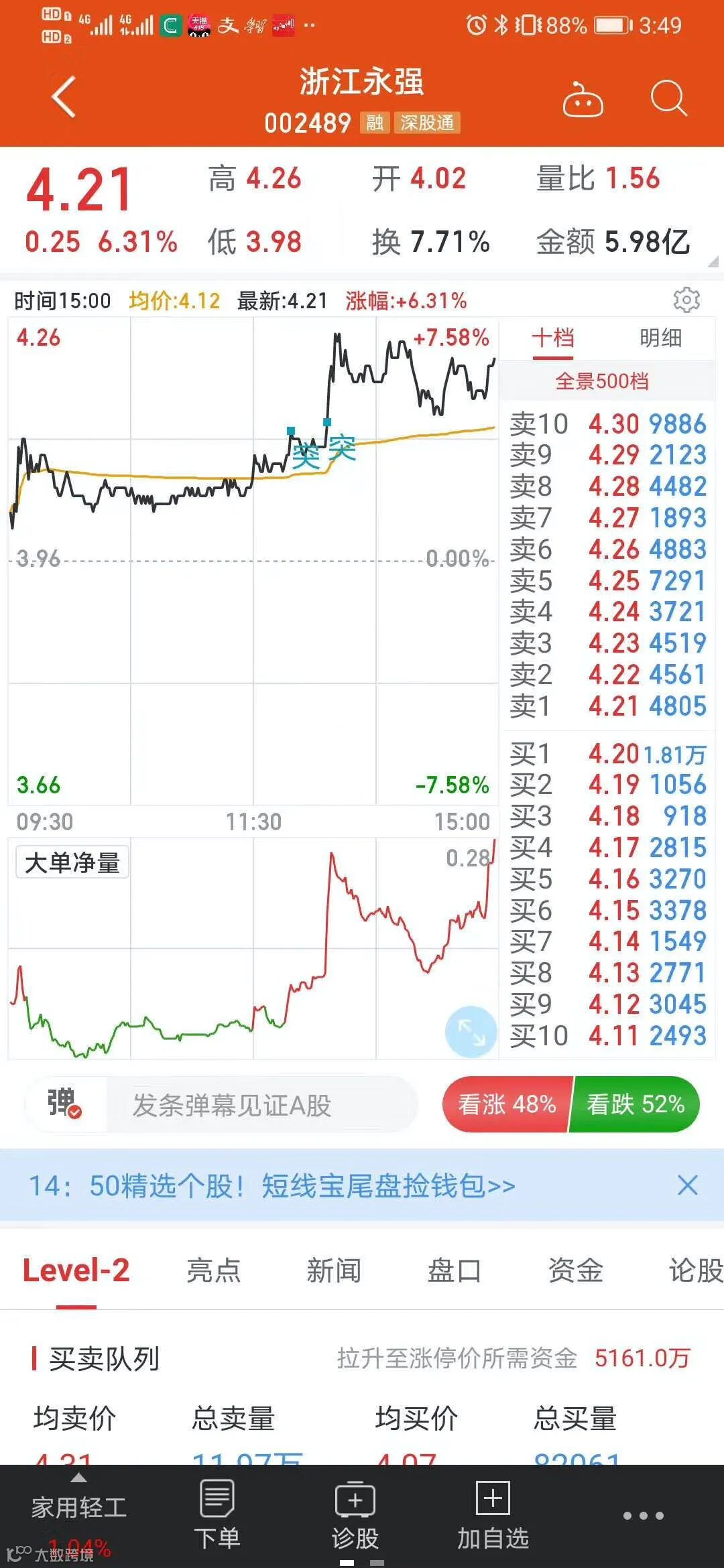Switch to 明细 trade details tab
Image resolution: width=724 pixels, height=1568 pixels.
tap(660, 338)
